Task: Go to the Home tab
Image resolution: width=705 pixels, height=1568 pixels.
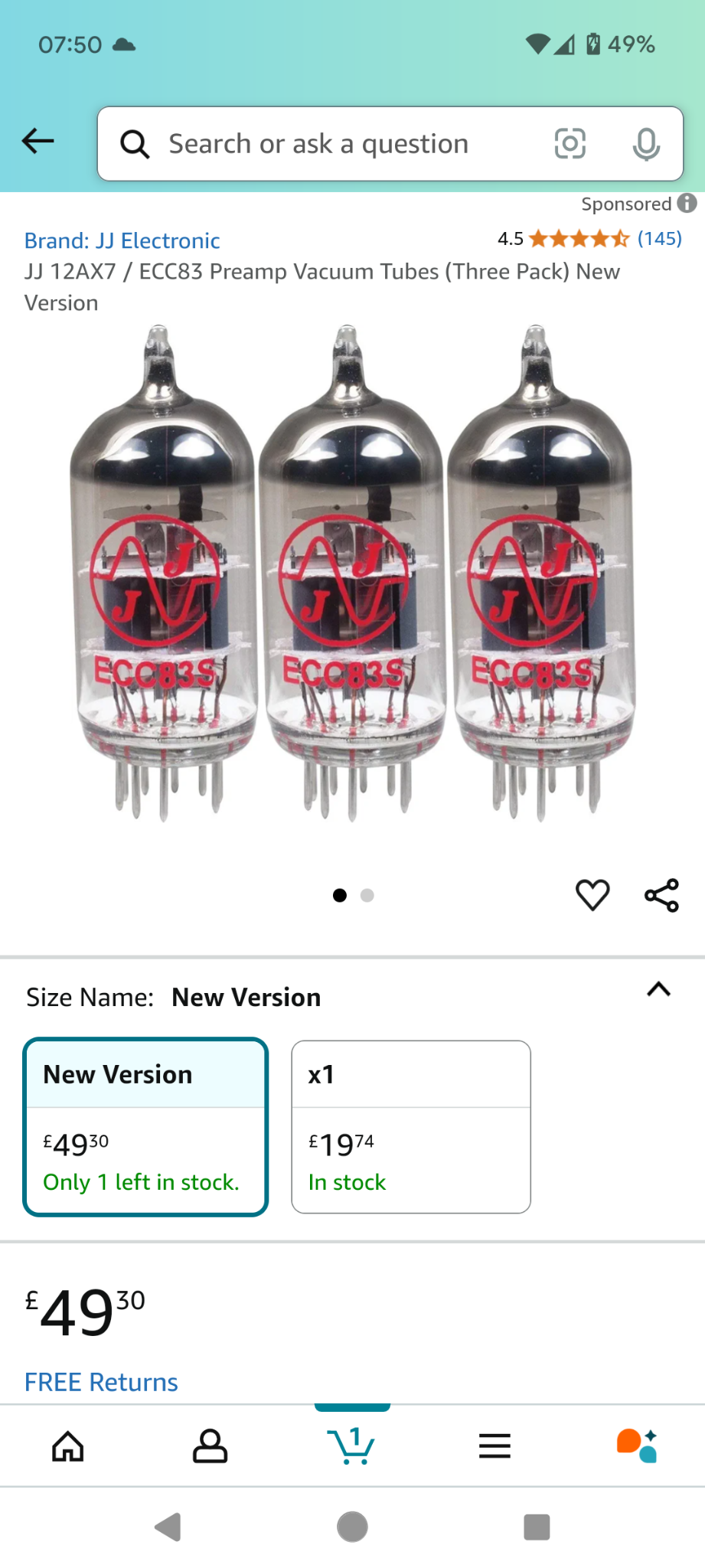Action: [x=68, y=1446]
